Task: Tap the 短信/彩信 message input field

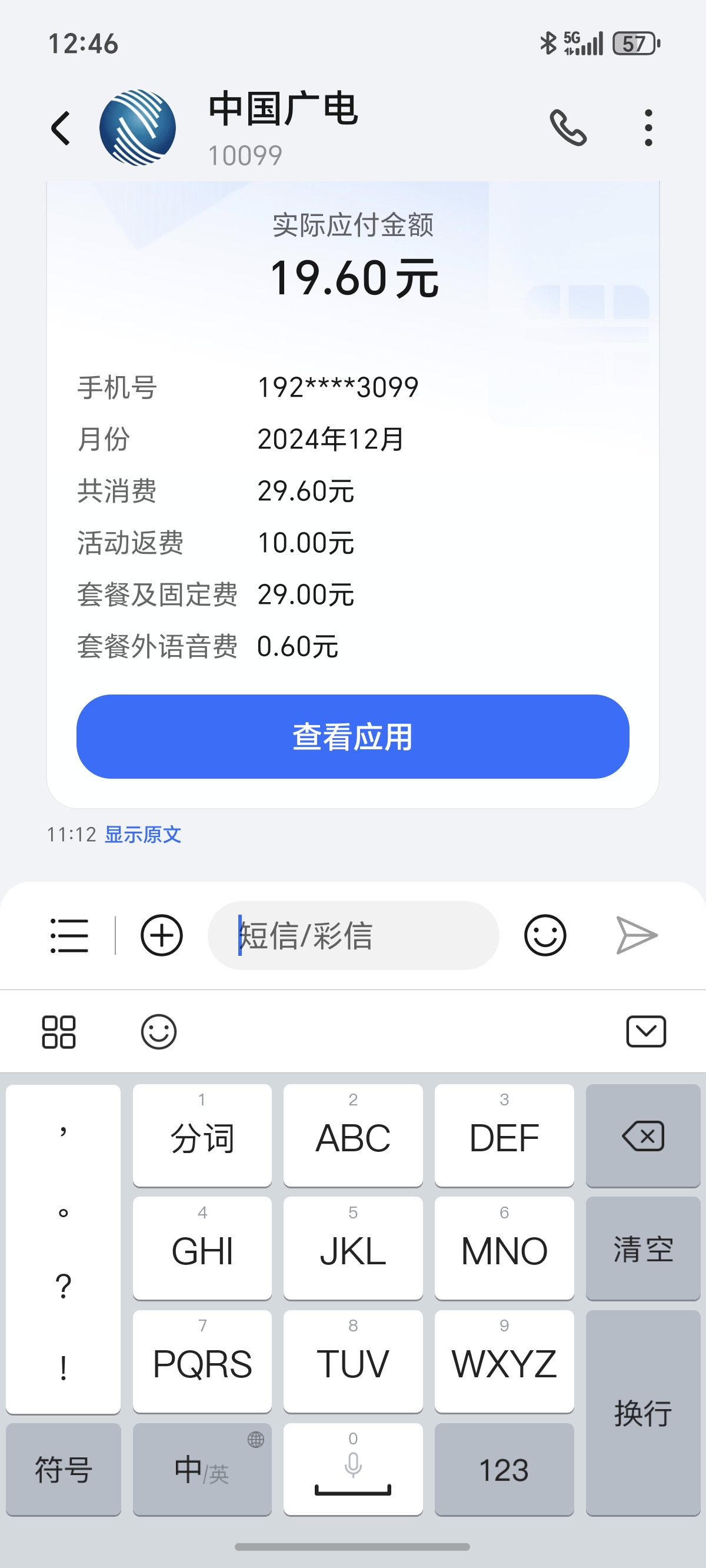Action: point(352,936)
